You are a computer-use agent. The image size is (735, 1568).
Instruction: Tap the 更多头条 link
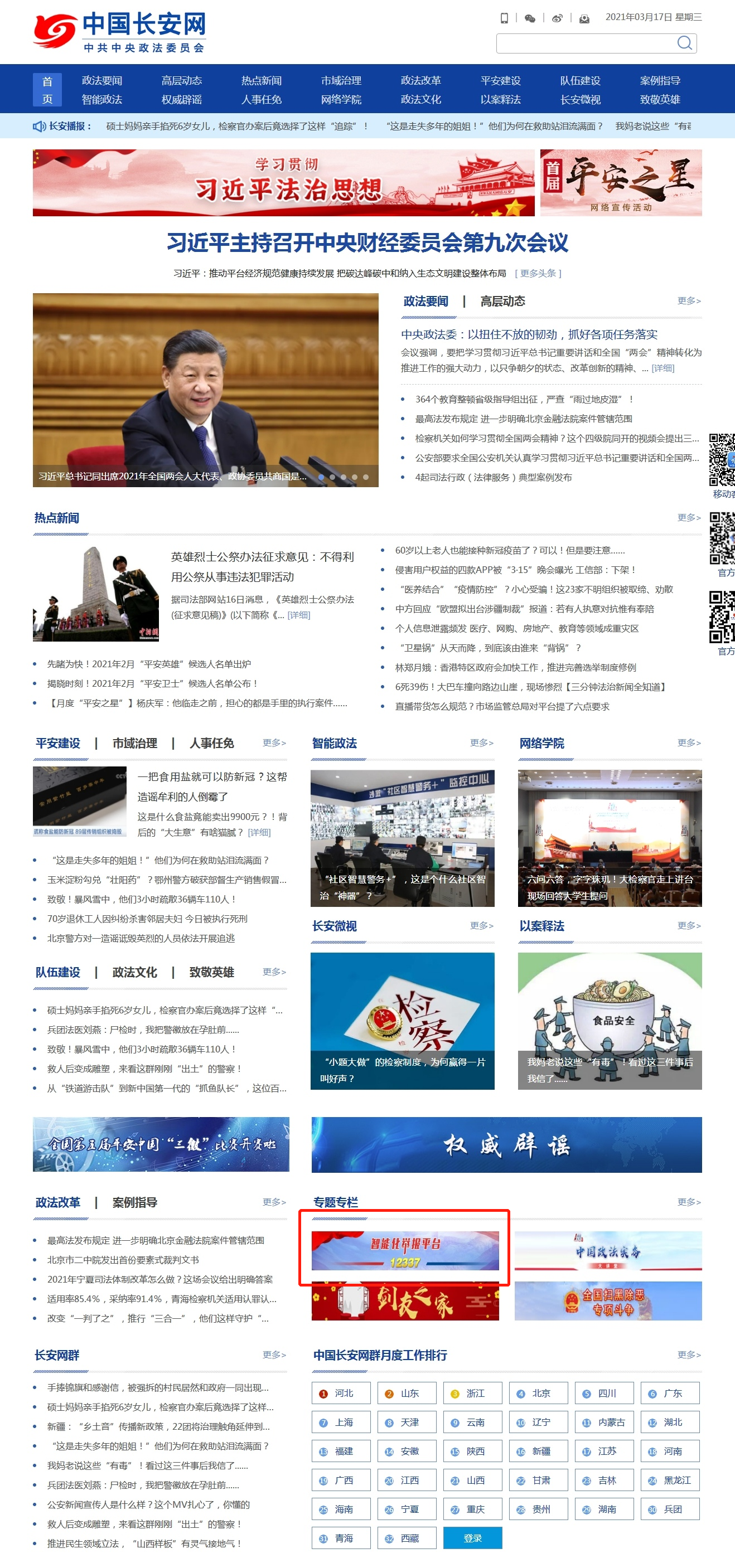click(538, 273)
